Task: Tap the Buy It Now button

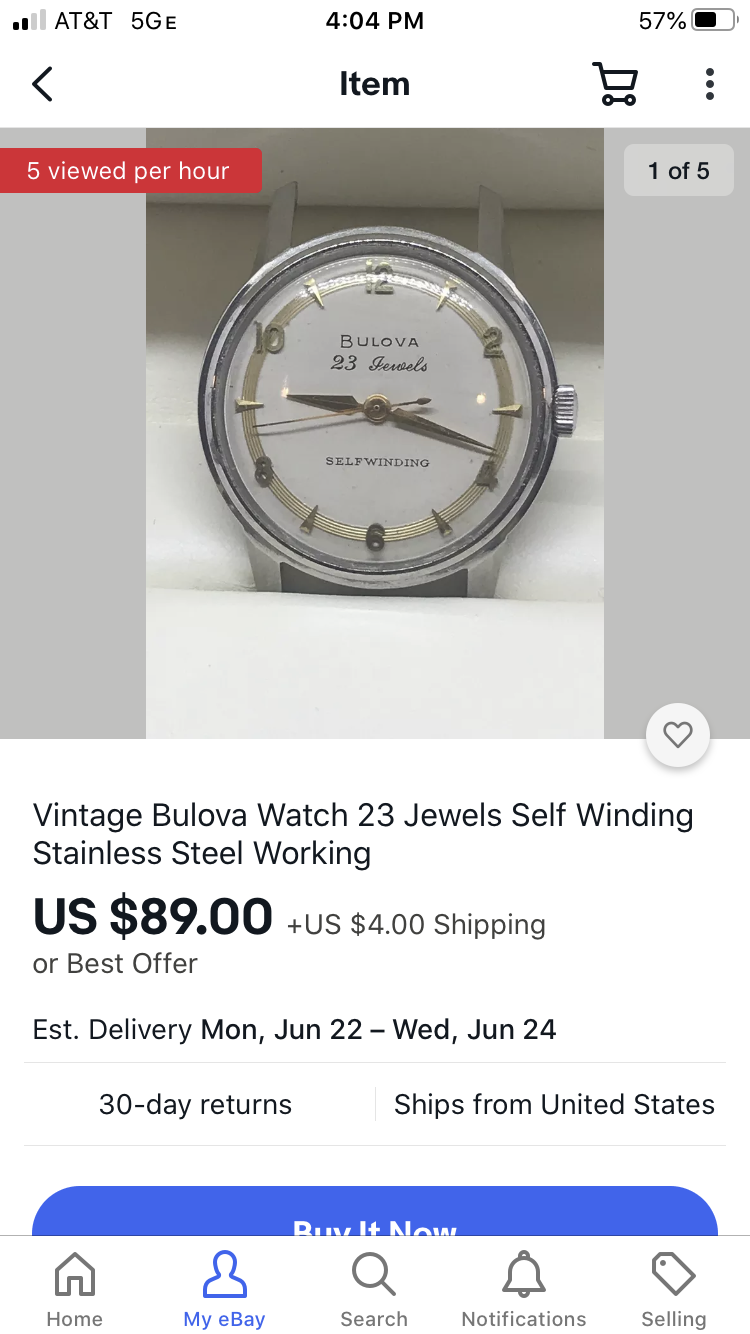Action: pos(375,1214)
